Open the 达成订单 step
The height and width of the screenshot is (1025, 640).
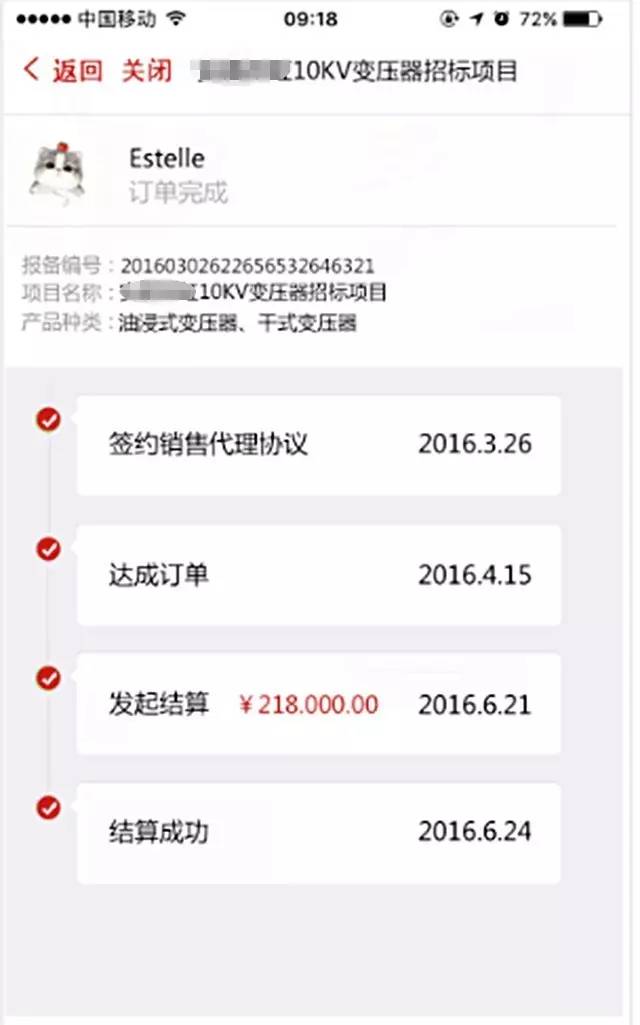click(x=318, y=575)
